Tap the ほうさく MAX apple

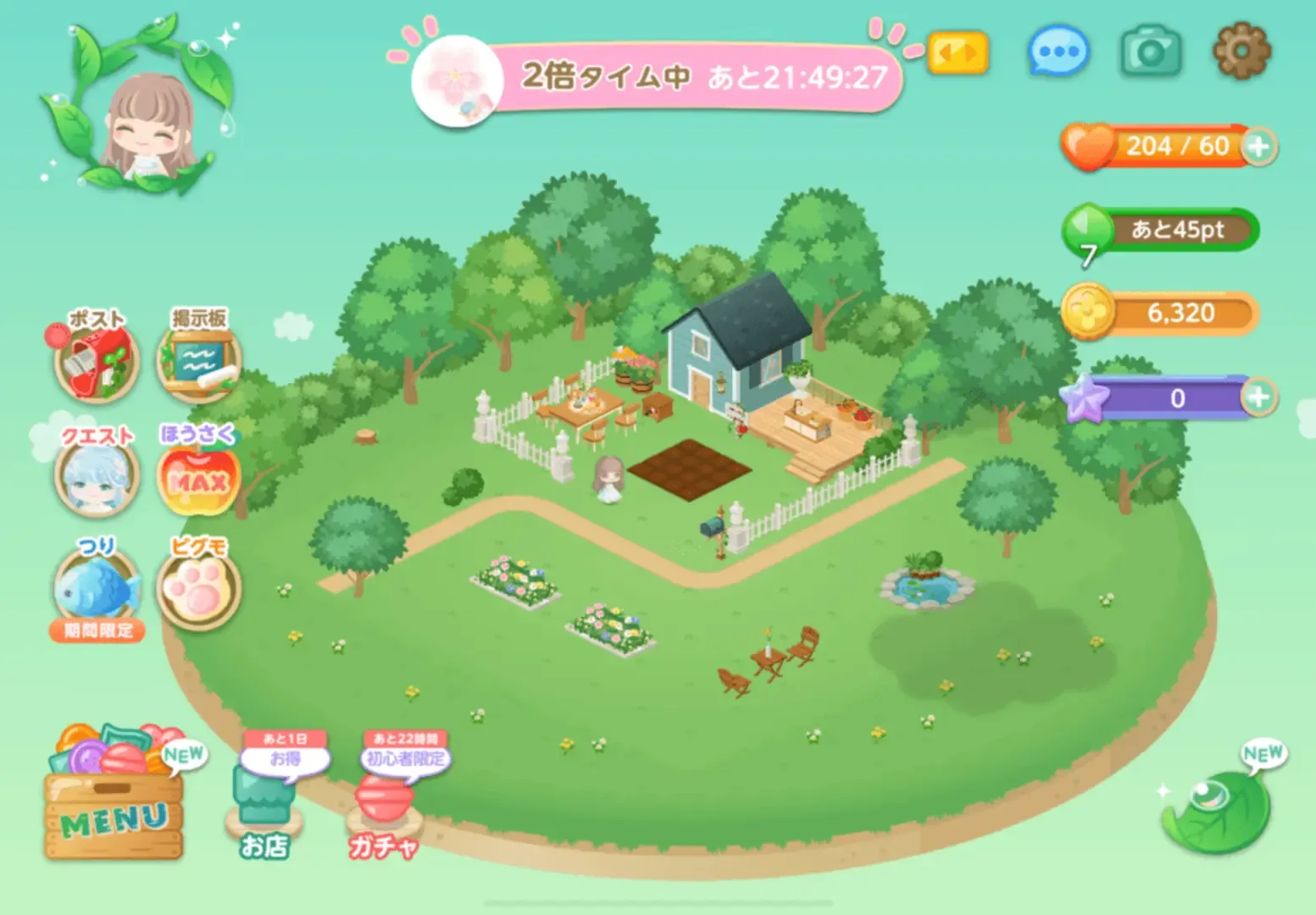tap(198, 479)
